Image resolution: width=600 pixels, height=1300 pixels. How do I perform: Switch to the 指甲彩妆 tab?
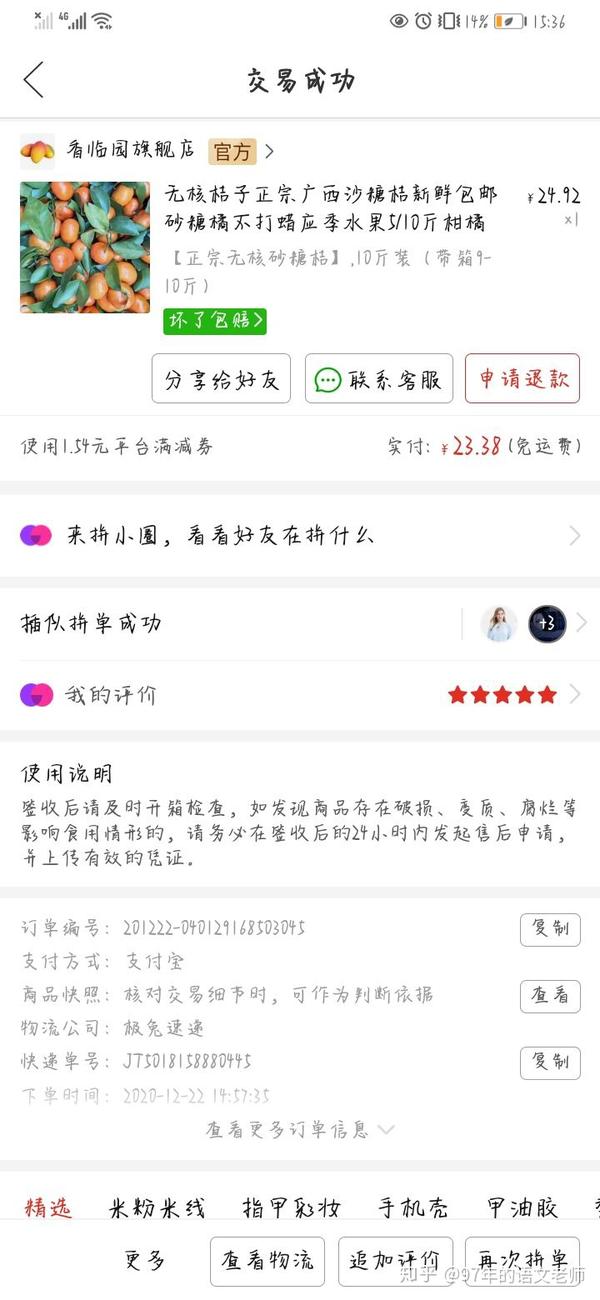click(x=291, y=1208)
